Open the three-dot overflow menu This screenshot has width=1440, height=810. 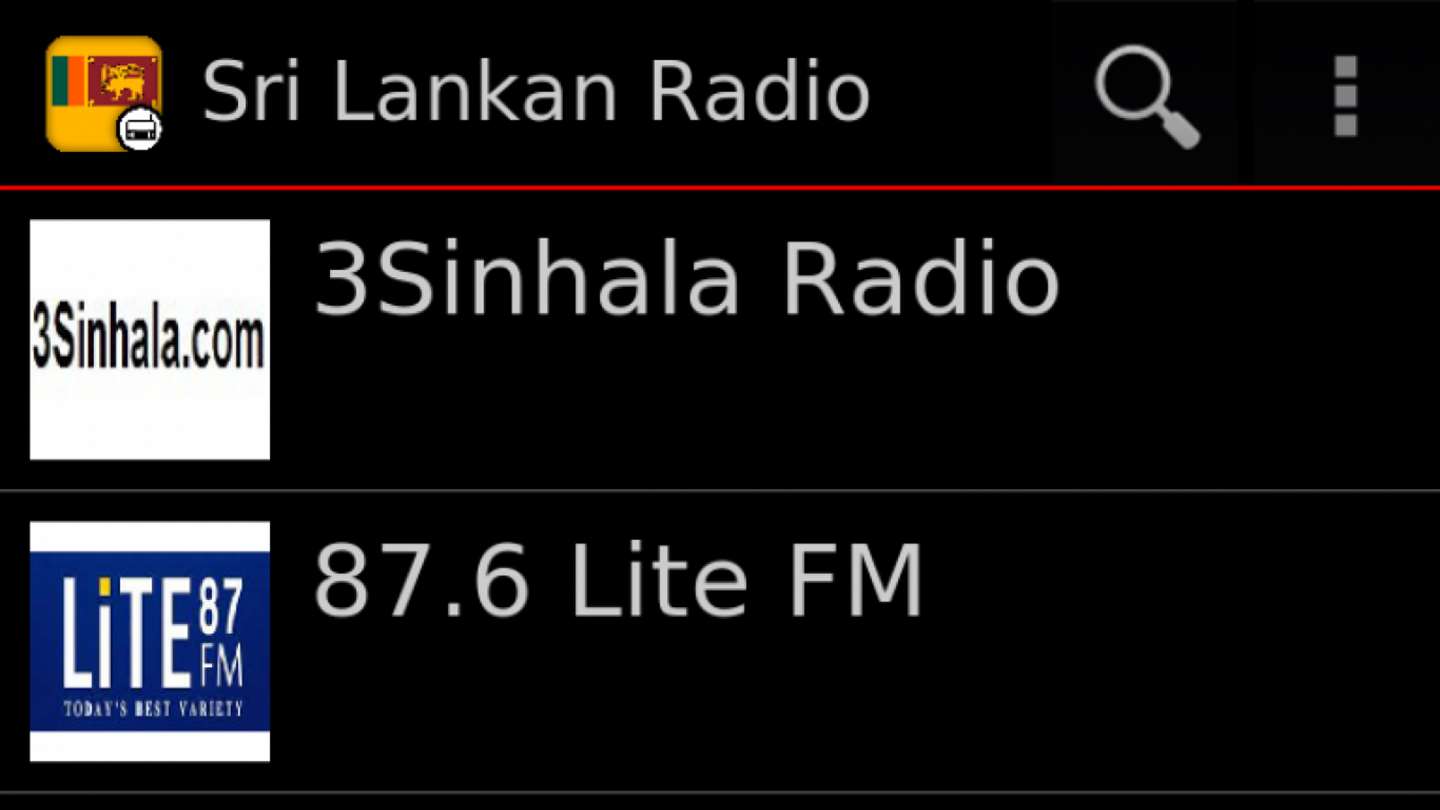point(1345,95)
